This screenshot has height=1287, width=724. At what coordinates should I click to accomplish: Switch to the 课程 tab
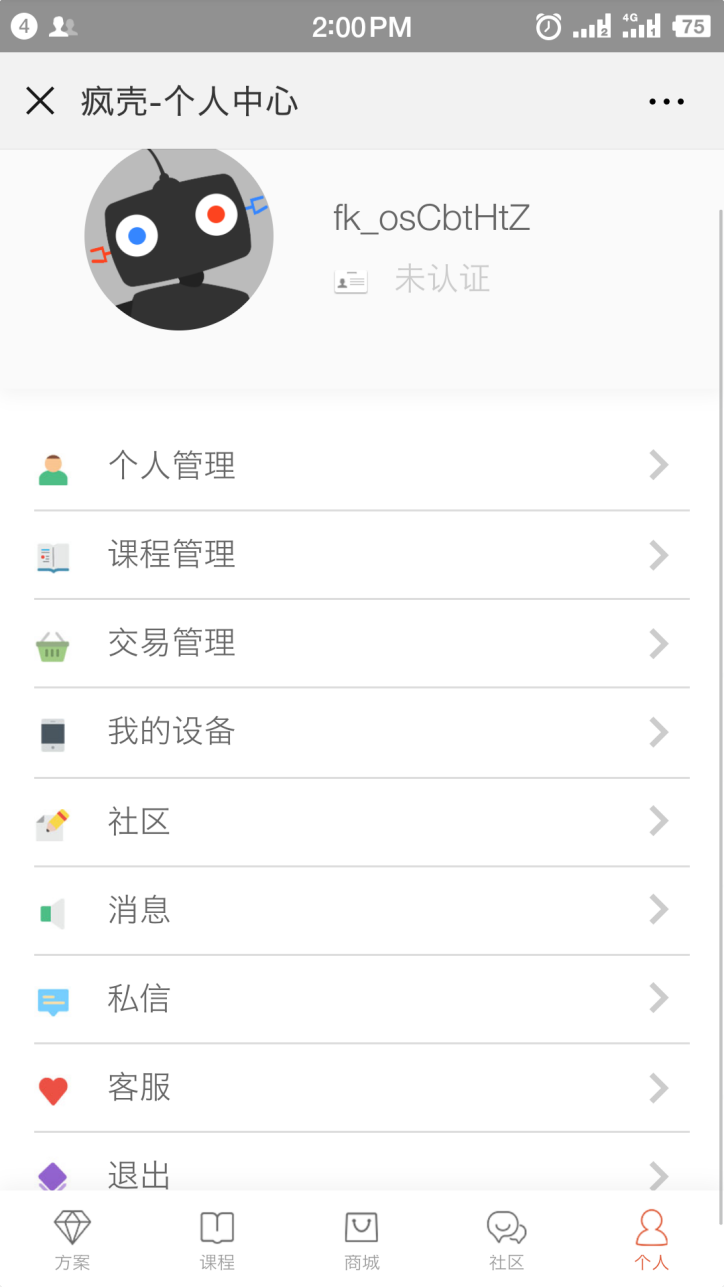217,1240
